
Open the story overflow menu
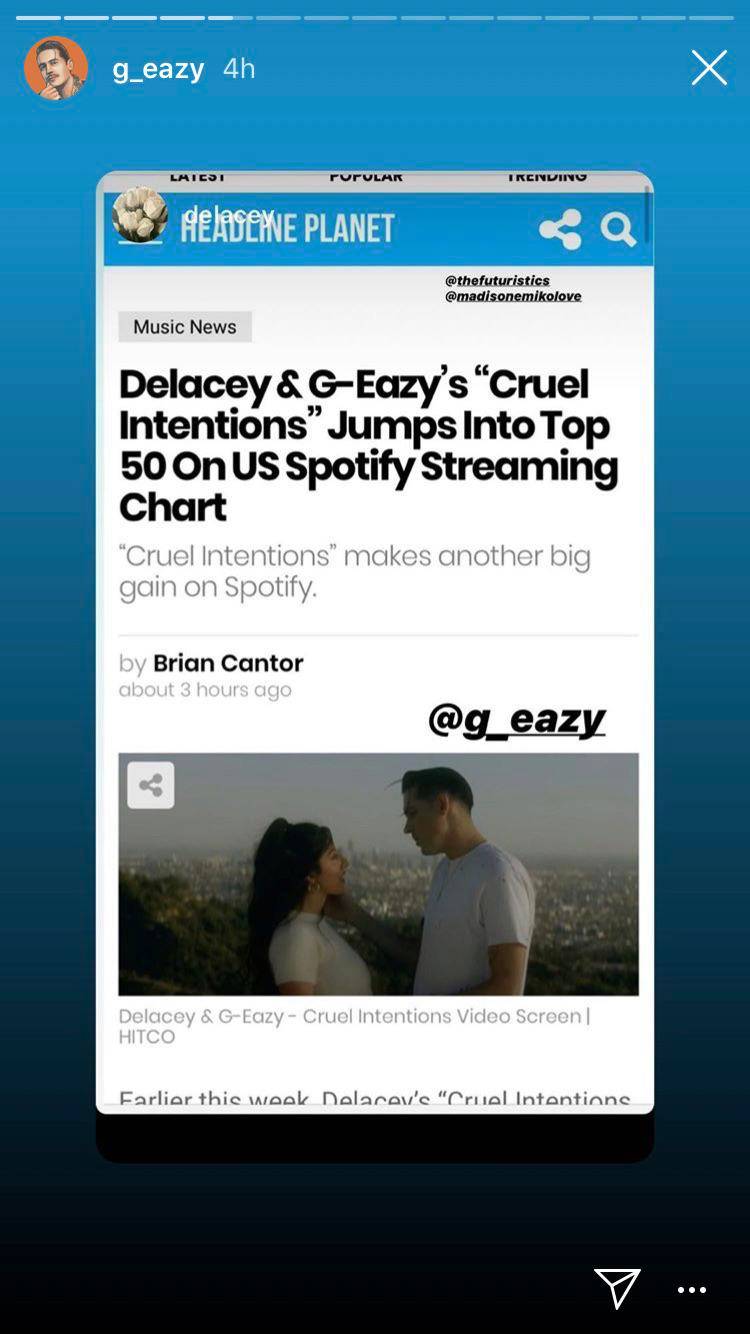(692, 1290)
